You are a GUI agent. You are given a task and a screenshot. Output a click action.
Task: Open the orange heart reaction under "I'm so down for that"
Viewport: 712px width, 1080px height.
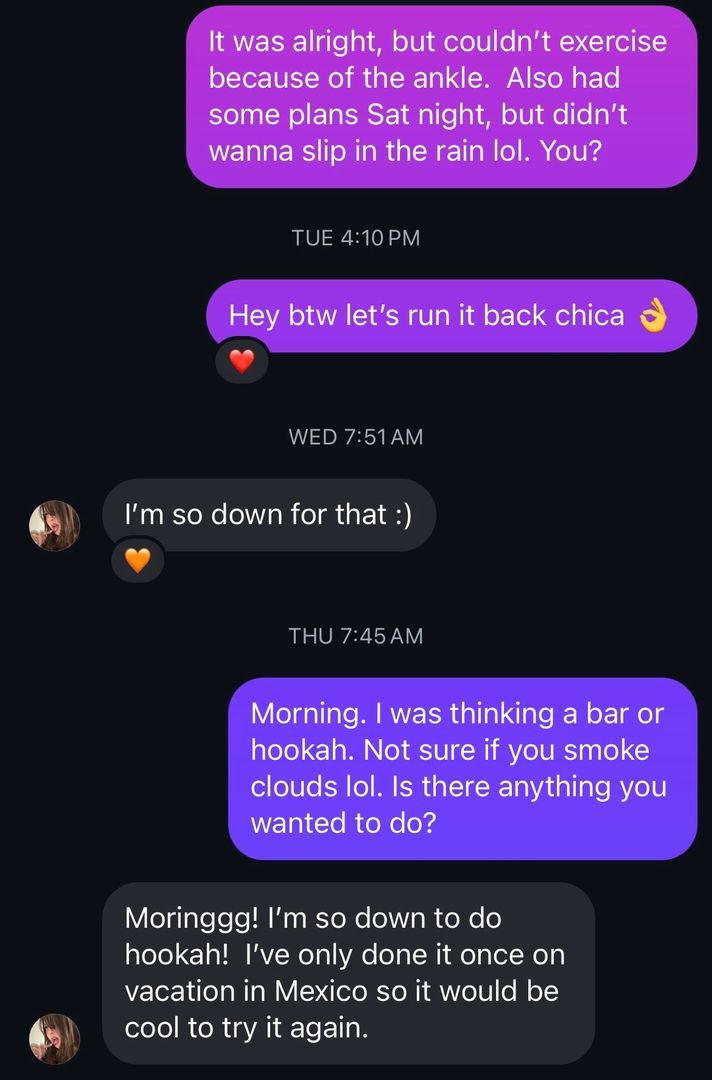138,561
